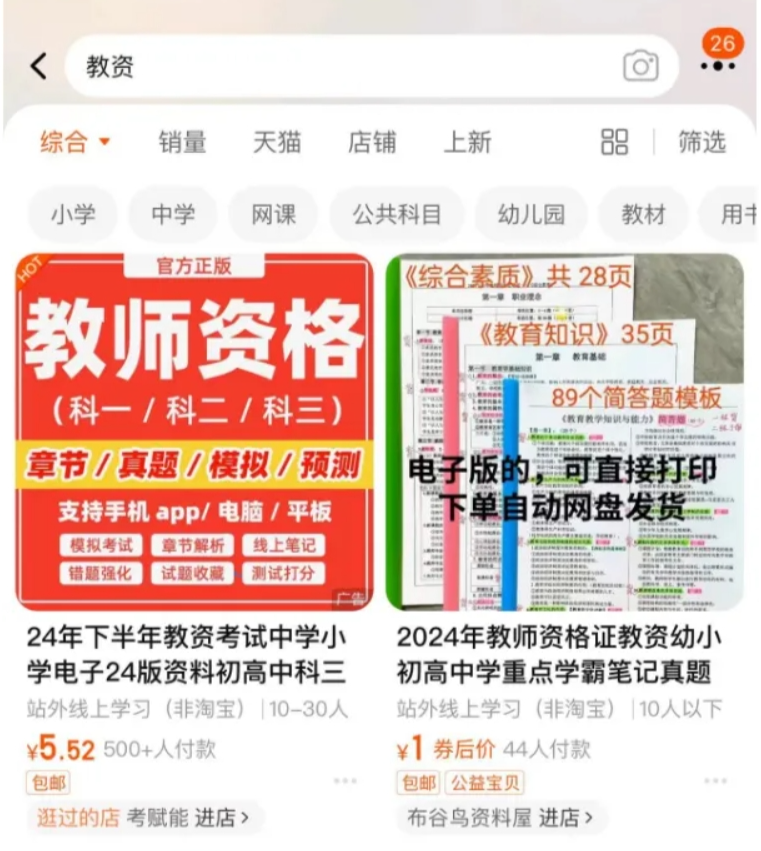The height and width of the screenshot is (851, 761).
Task: Filter by 公共科目 chip
Action: (x=397, y=214)
